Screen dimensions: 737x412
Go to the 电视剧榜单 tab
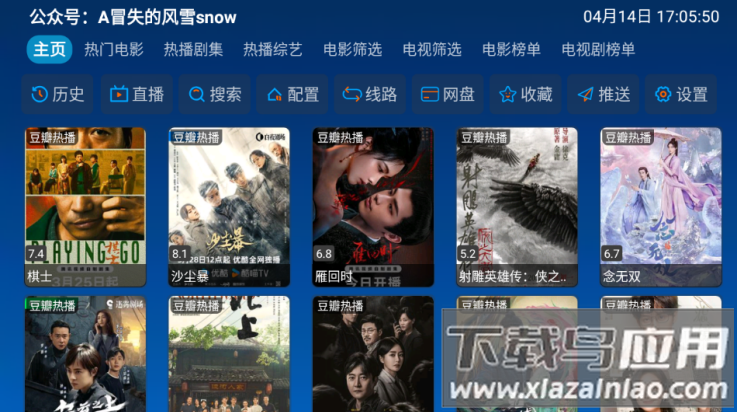(598, 49)
